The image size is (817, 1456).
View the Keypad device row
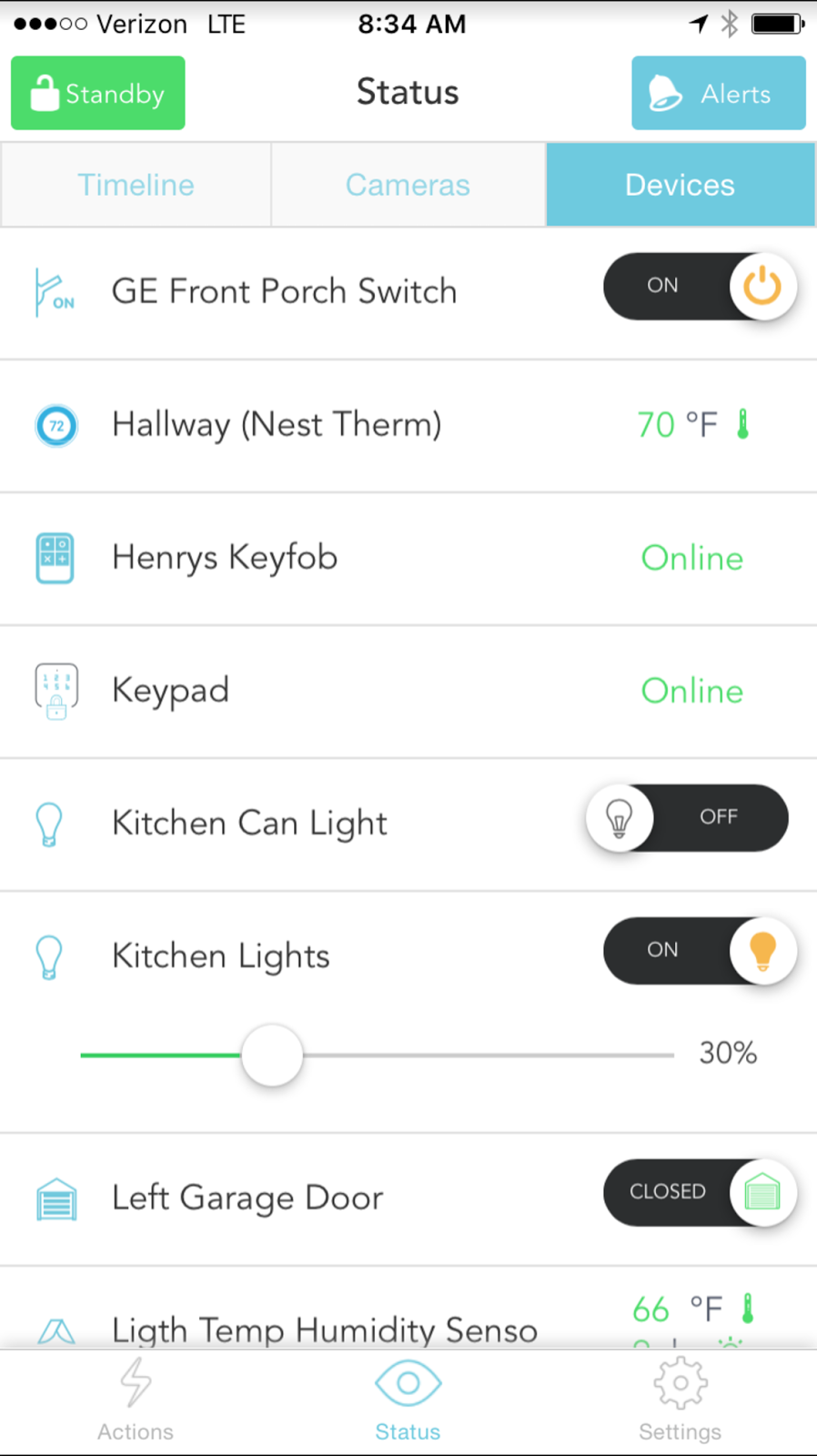(x=170, y=691)
